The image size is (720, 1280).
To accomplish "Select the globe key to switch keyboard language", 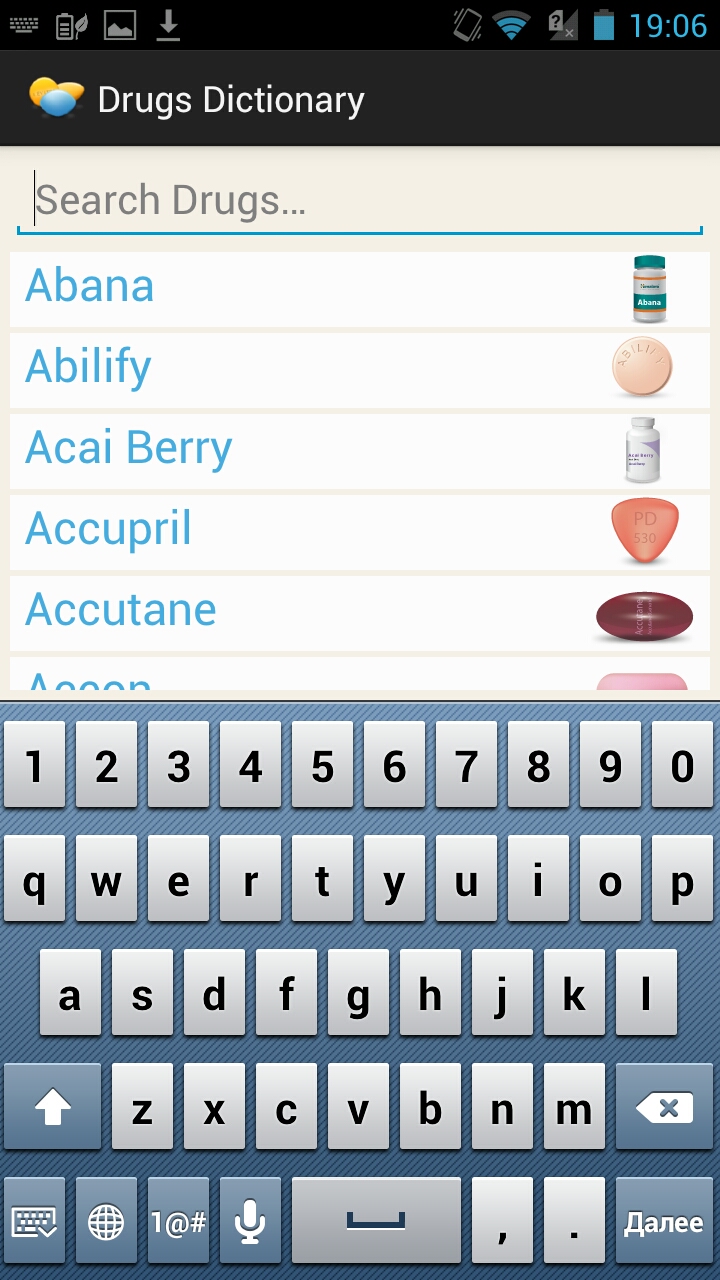I will (x=106, y=1221).
